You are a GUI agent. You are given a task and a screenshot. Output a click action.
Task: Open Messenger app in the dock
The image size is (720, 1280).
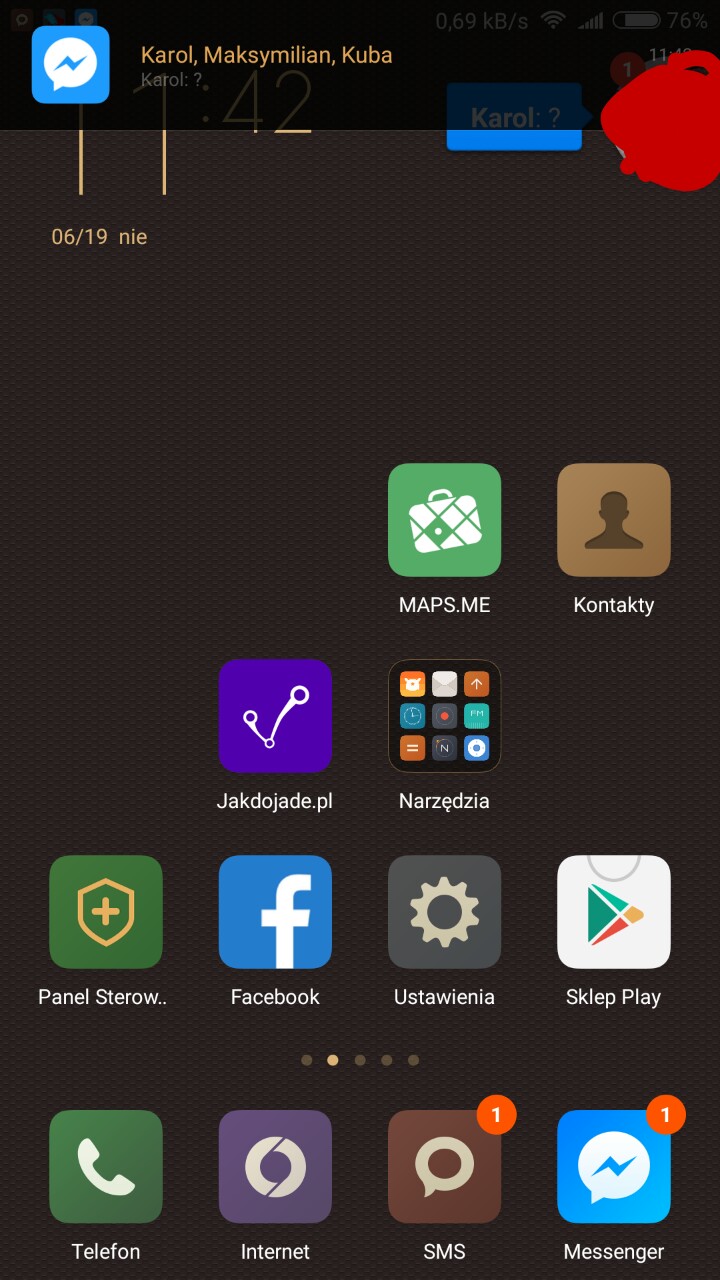[613, 1166]
